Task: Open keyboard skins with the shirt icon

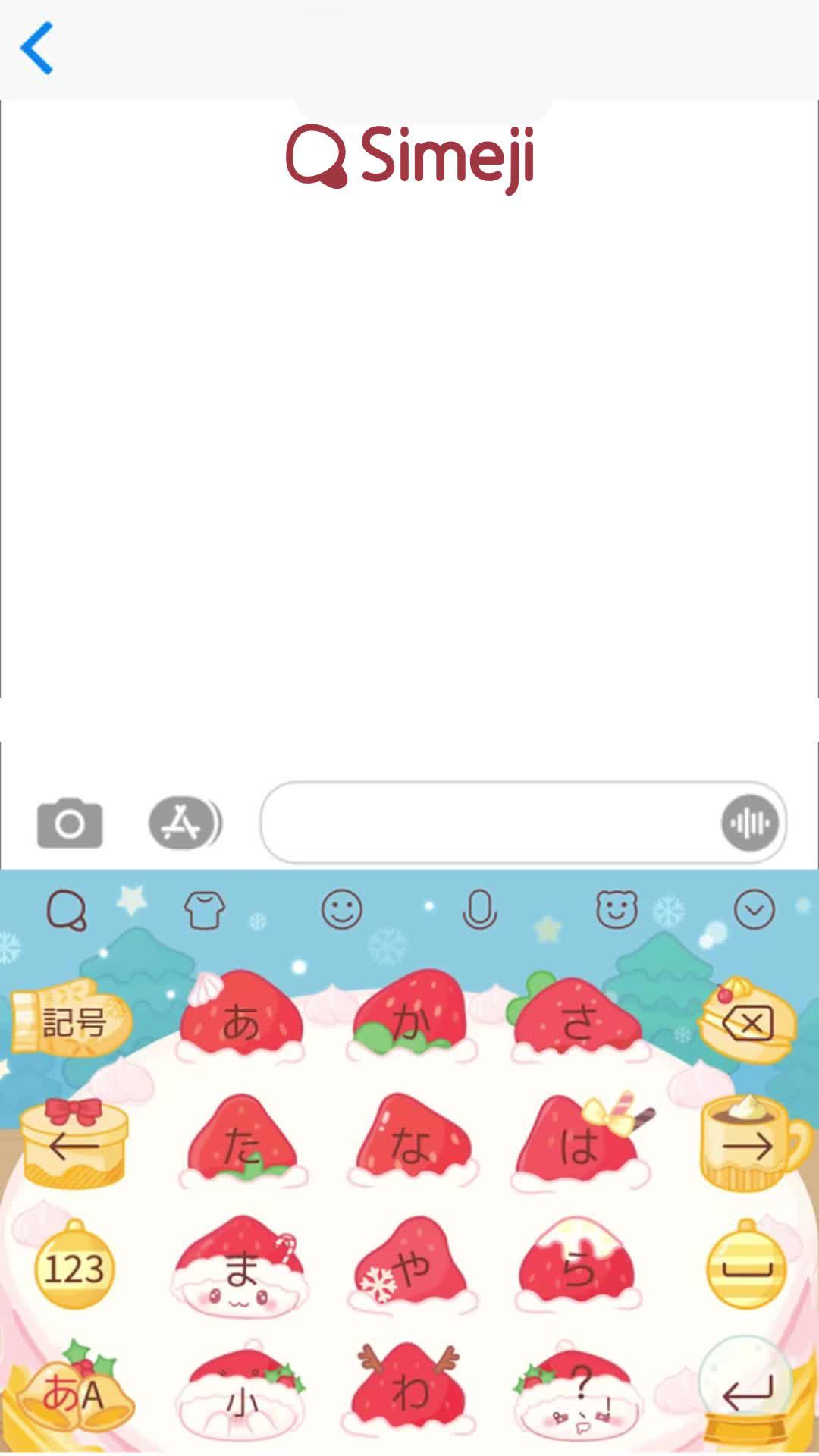Action: 205,909
